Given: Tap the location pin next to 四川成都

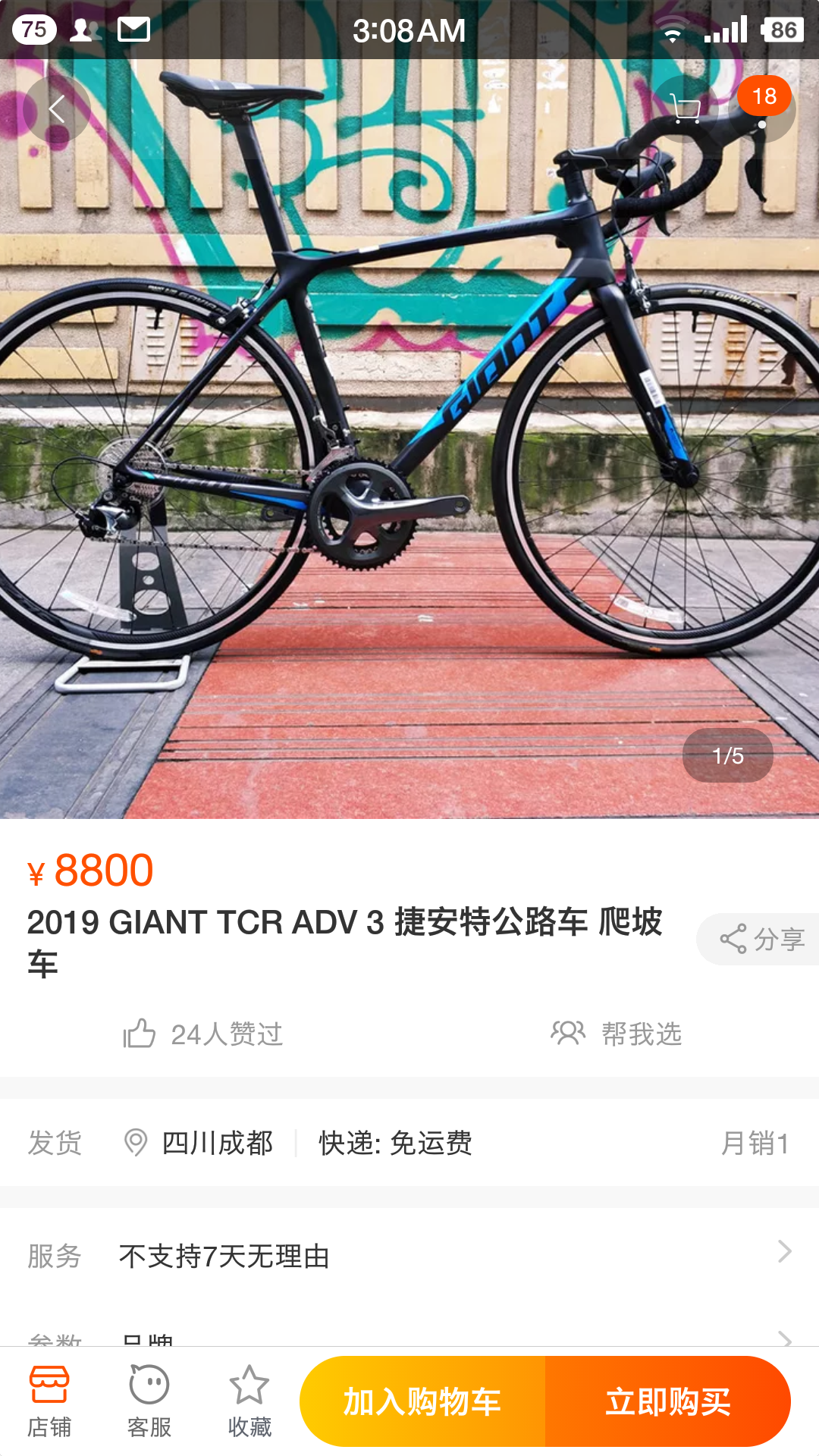Looking at the screenshot, I should coord(136,1145).
